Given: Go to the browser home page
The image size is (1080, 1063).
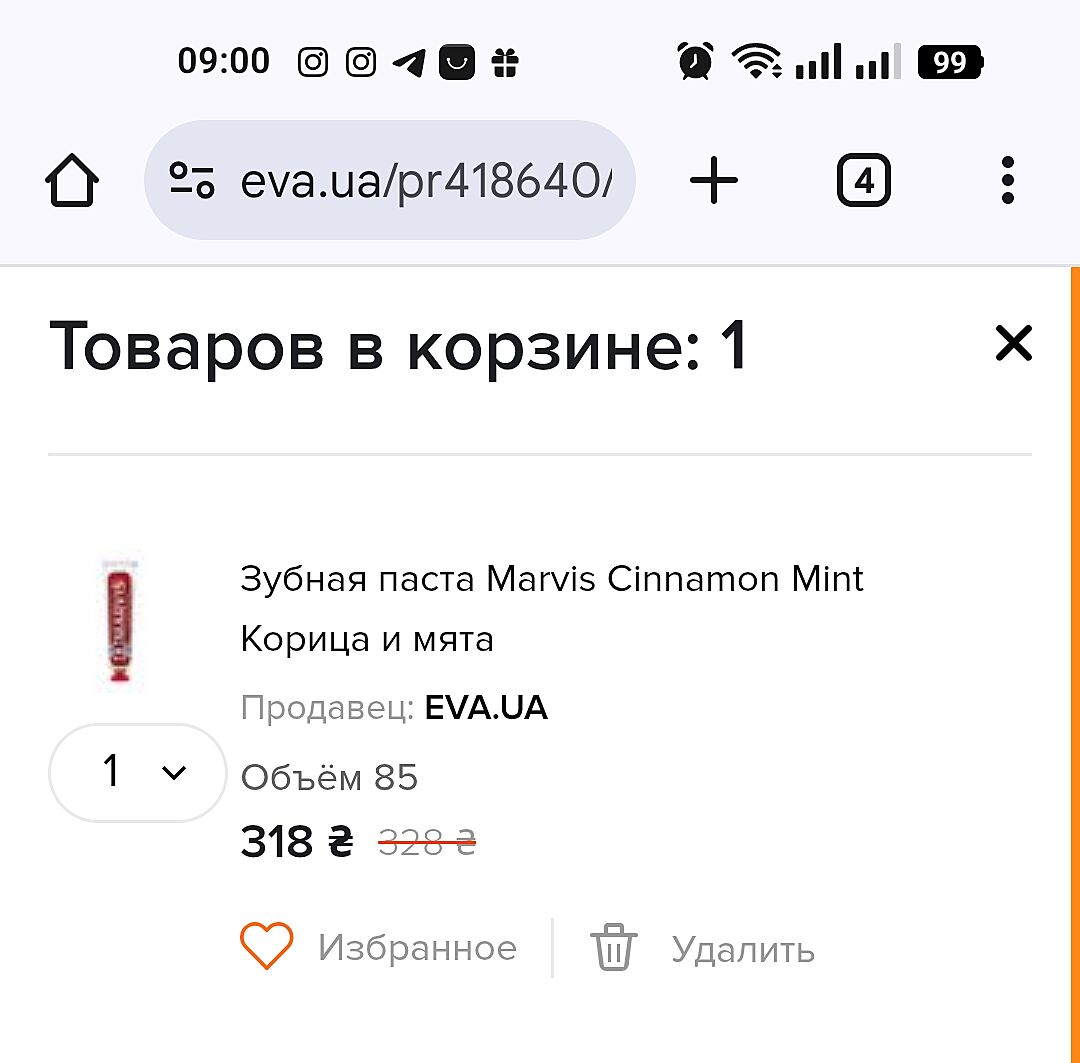Looking at the screenshot, I should point(72,181).
